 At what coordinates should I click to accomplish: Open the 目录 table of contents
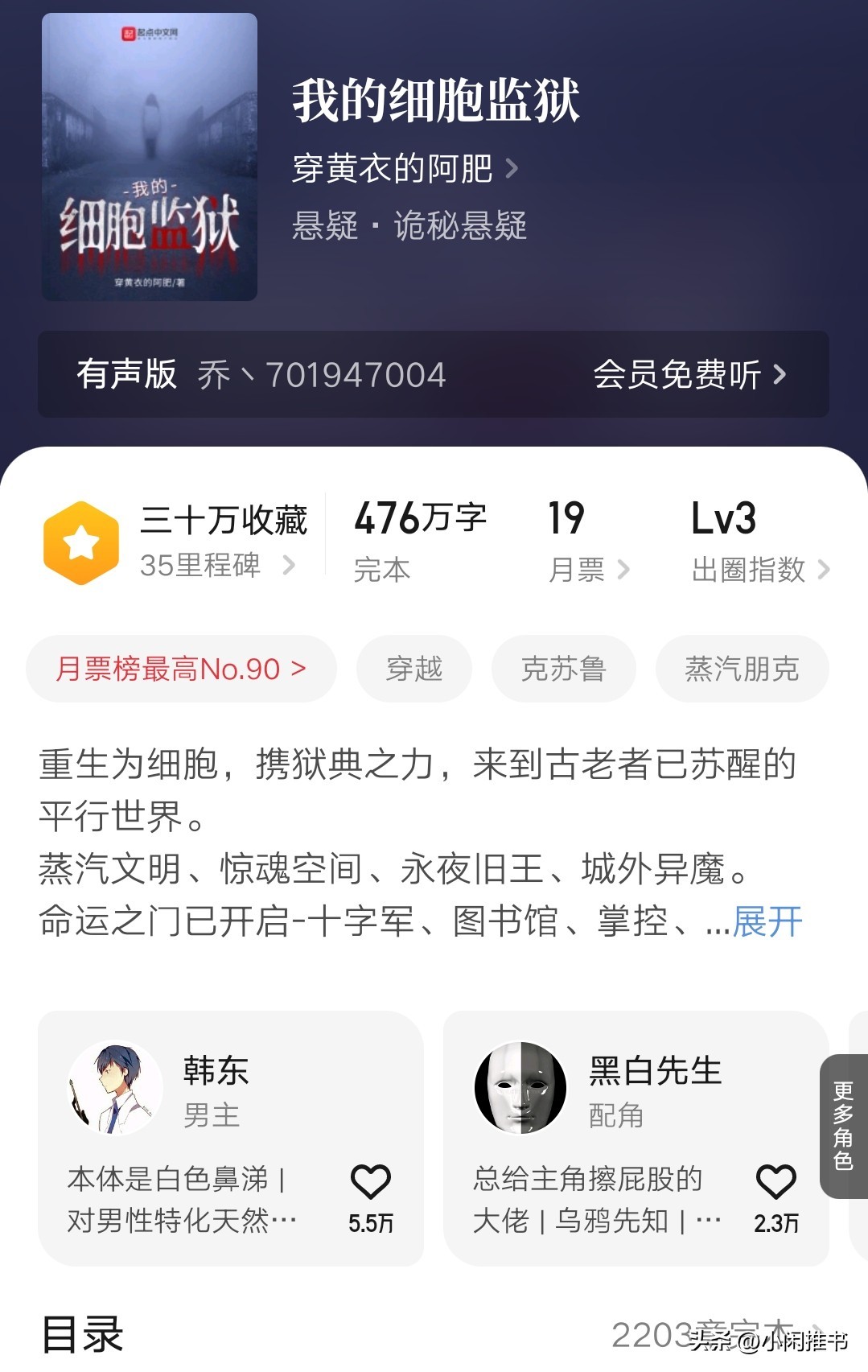[x=82, y=1334]
